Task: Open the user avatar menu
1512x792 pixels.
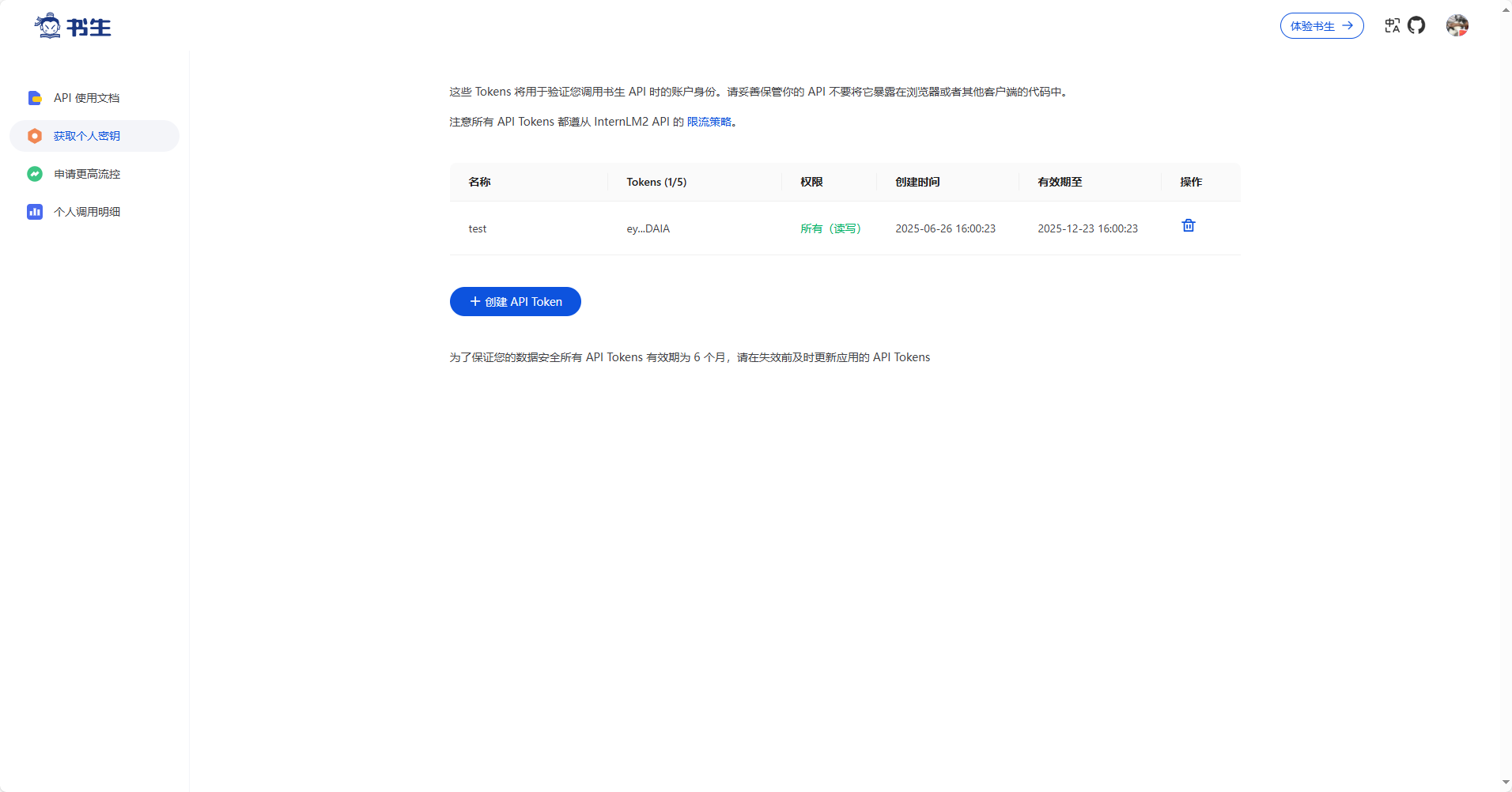Action: coord(1457,26)
